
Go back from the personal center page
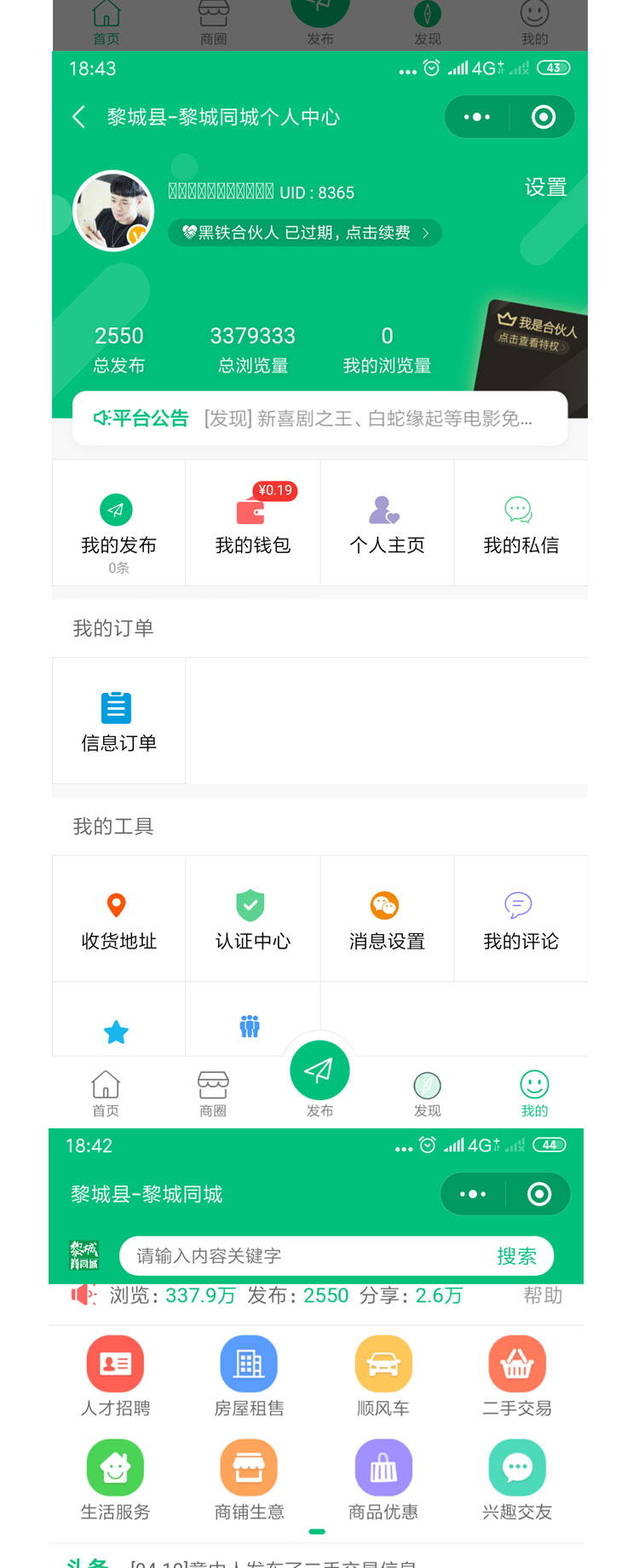(79, 117)
